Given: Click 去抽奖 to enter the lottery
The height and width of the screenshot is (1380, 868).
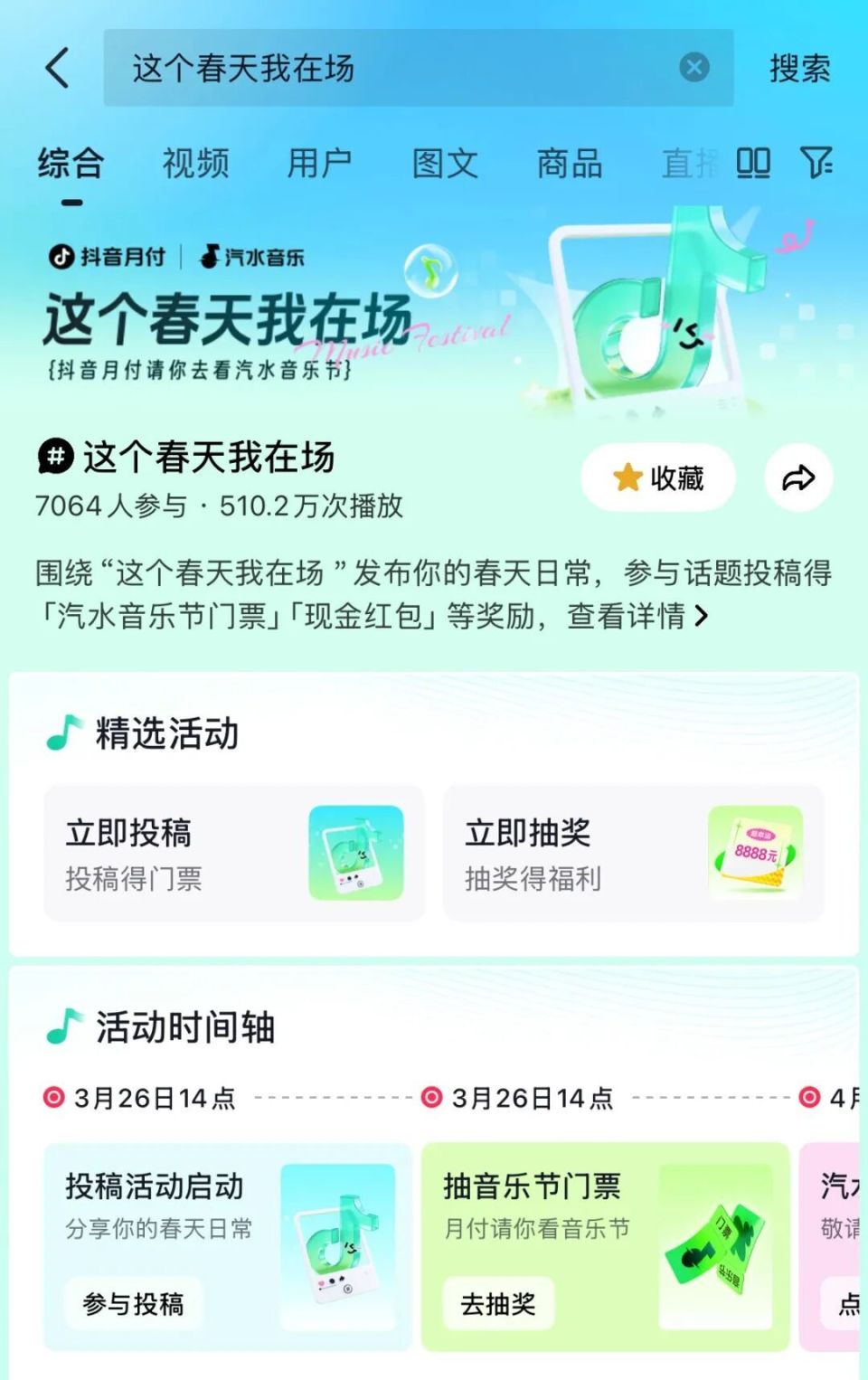Looking at the screenshot, I should [x=498, y=1302].
